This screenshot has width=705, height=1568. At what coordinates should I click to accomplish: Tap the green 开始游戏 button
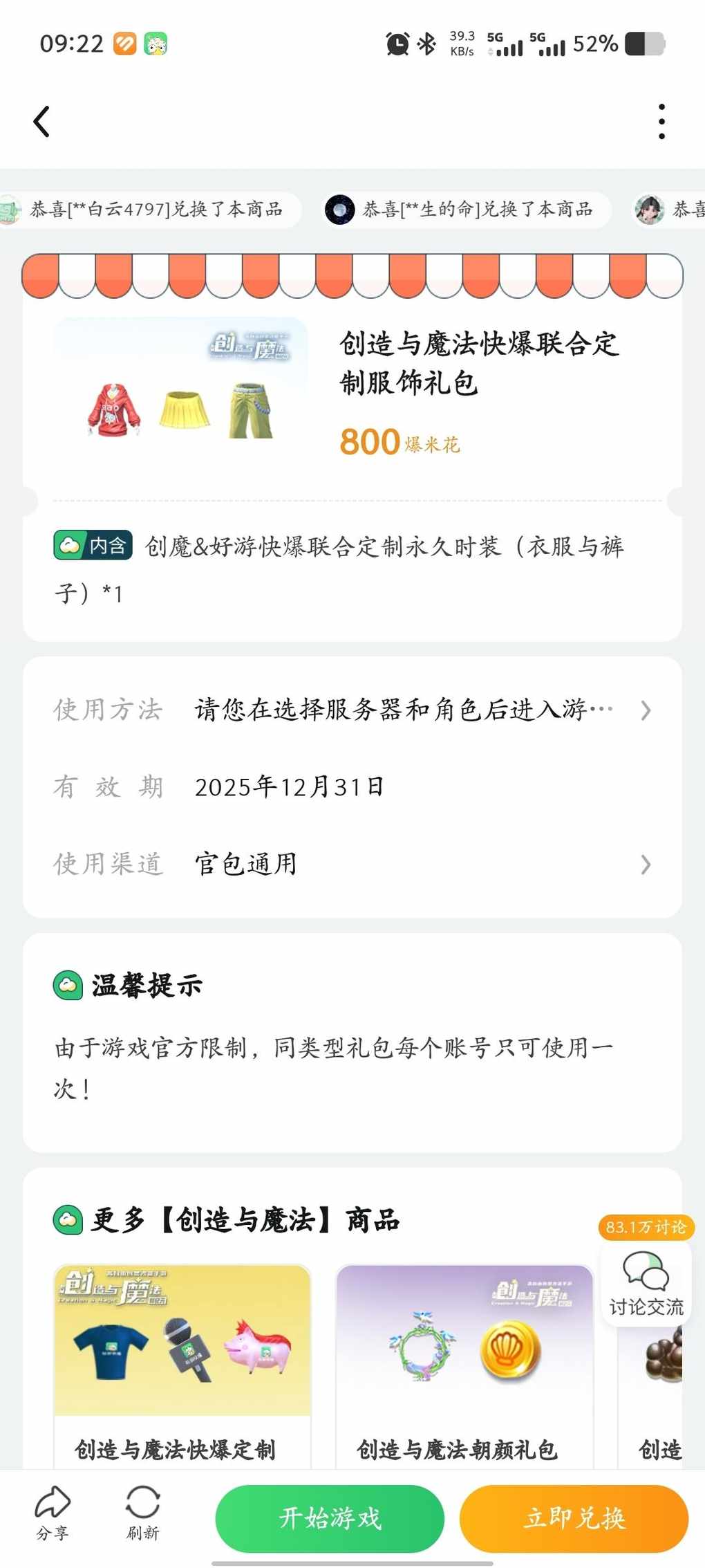(330, 1518)
